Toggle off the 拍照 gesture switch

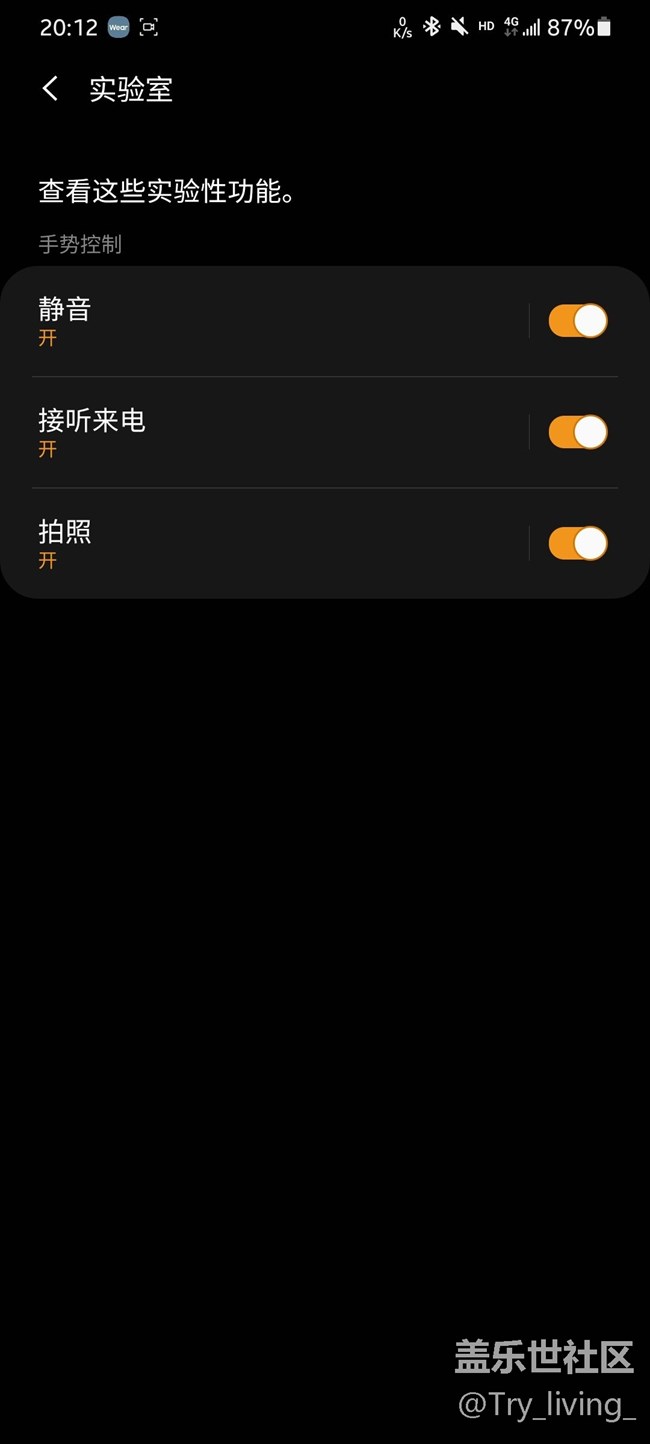click(x=578, y=543)
